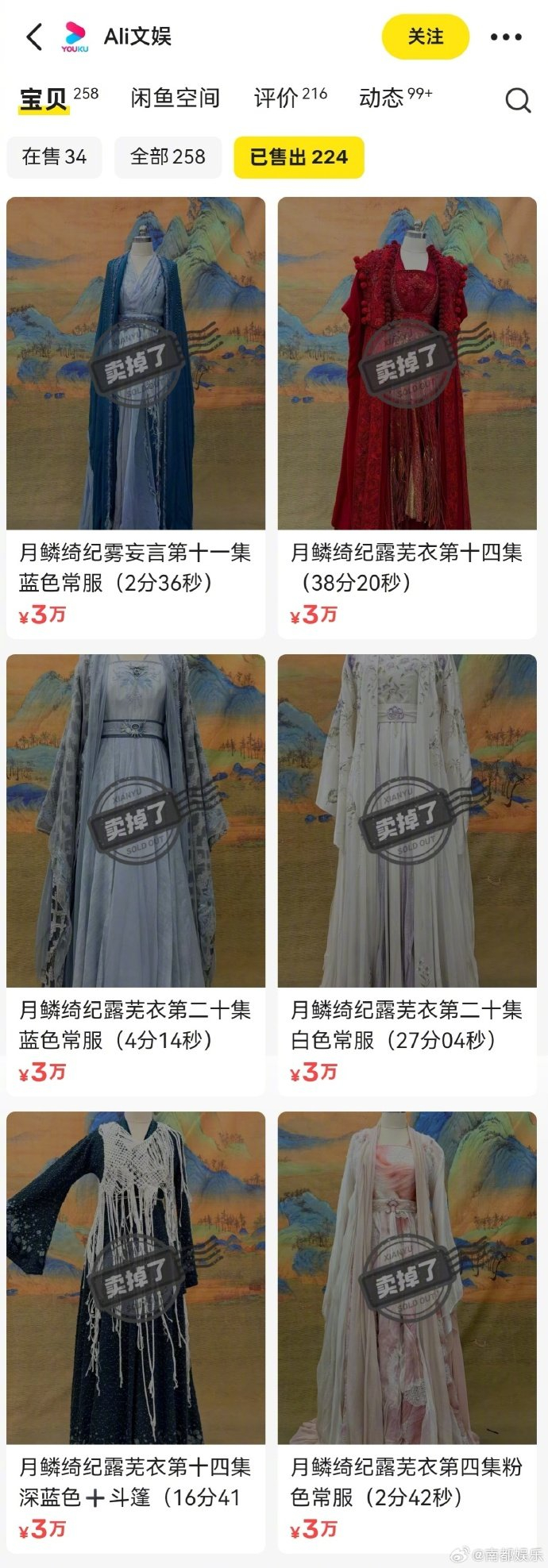Select the 已售出 224 filter

click(x=299, y=156)
